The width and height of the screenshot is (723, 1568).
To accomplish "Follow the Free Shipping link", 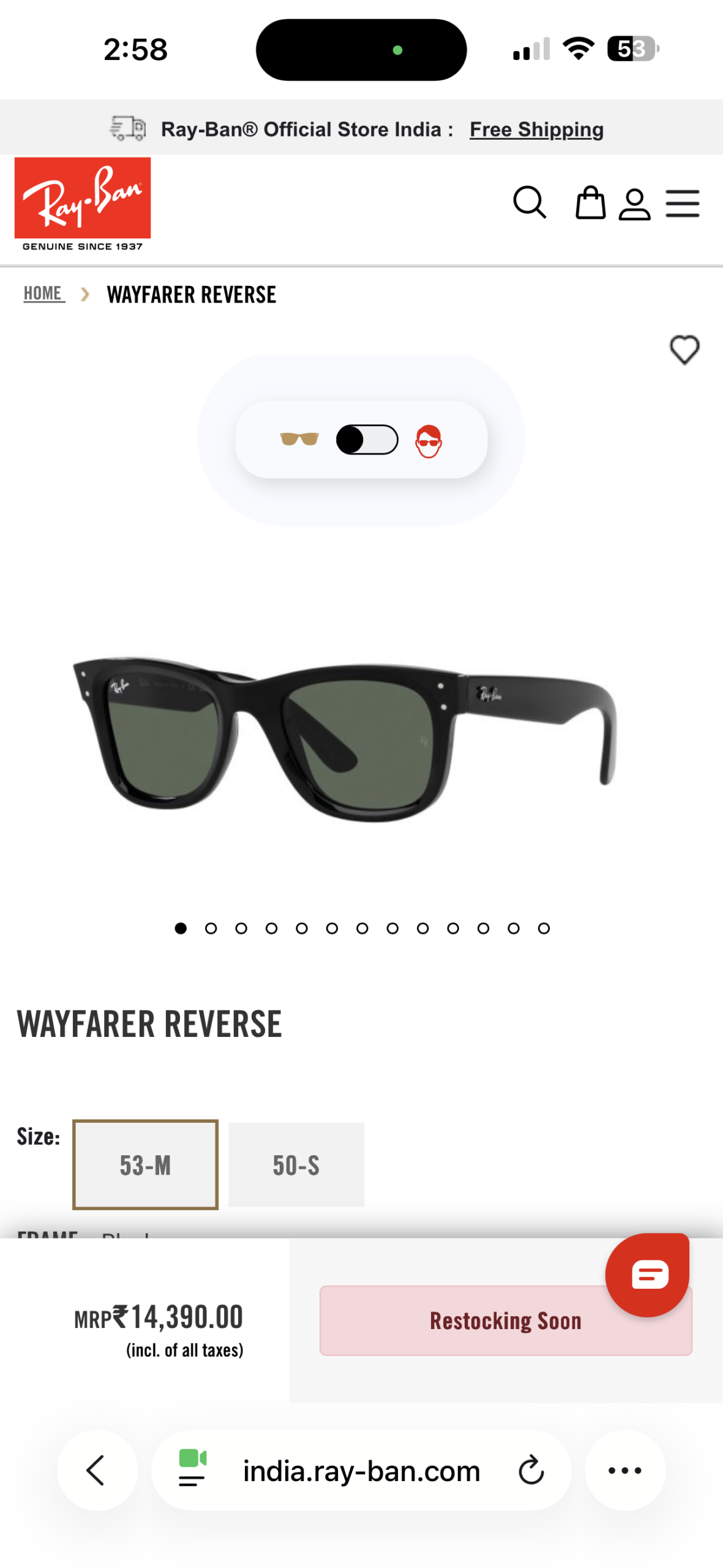I will [x=536, y=129].
